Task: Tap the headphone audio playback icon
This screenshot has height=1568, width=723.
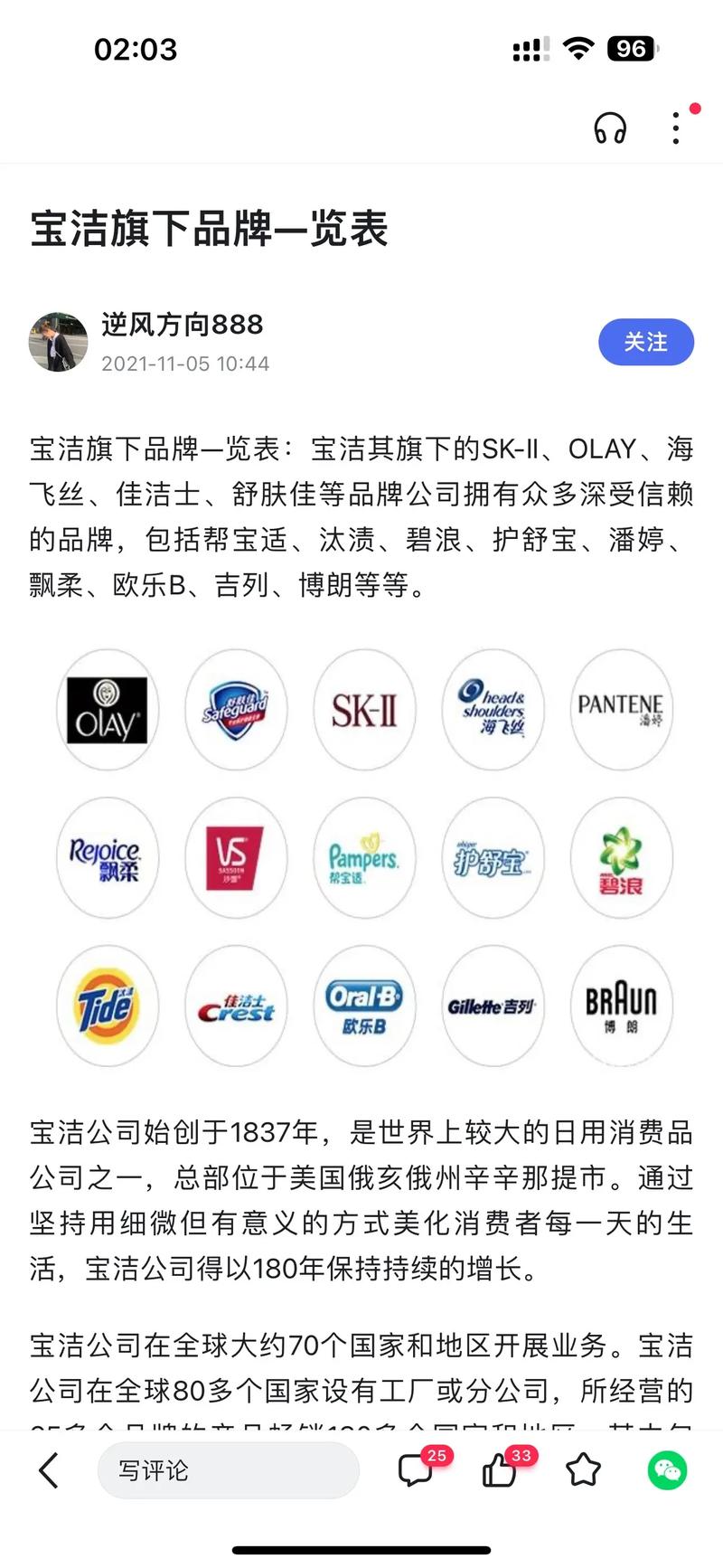Action: [x=609, y=129]
